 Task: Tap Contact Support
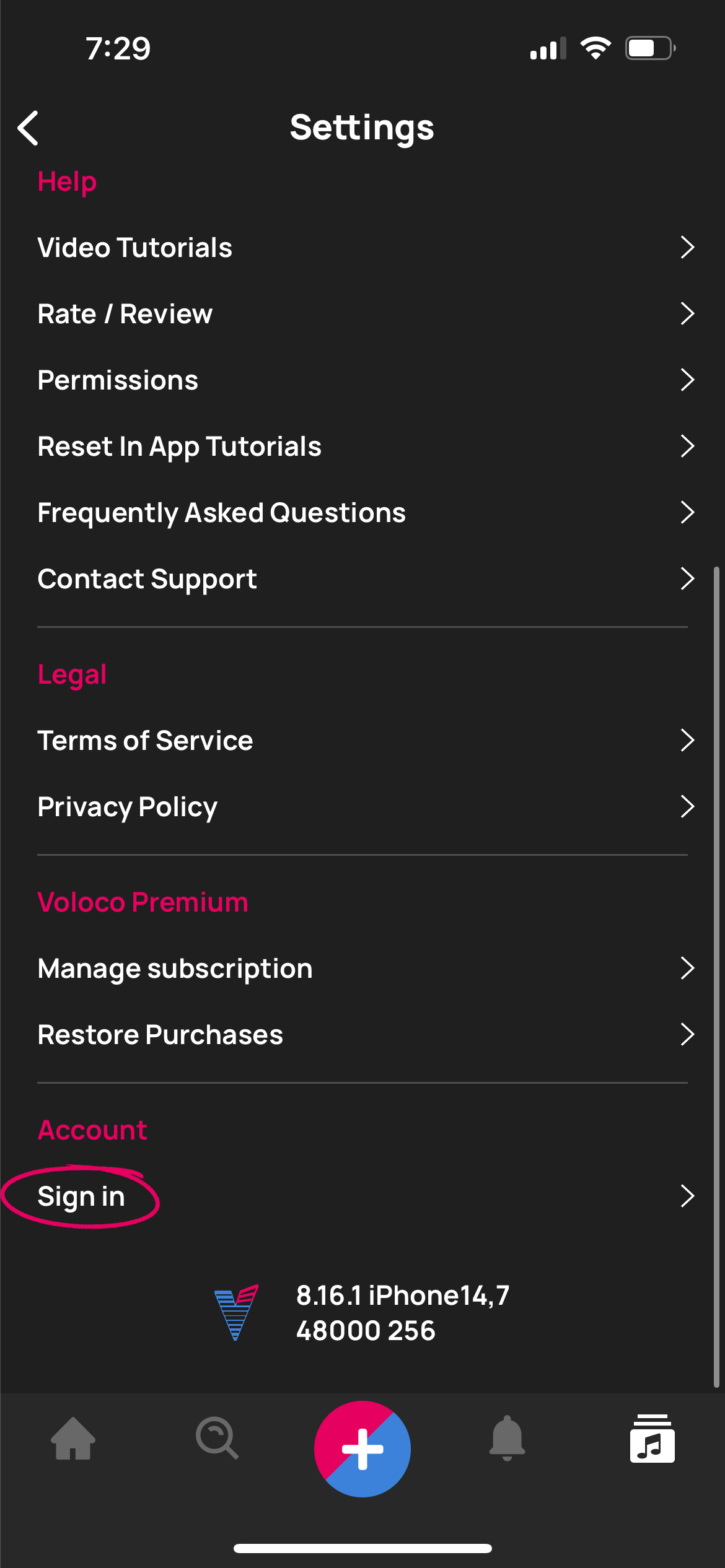click(362, 579)
